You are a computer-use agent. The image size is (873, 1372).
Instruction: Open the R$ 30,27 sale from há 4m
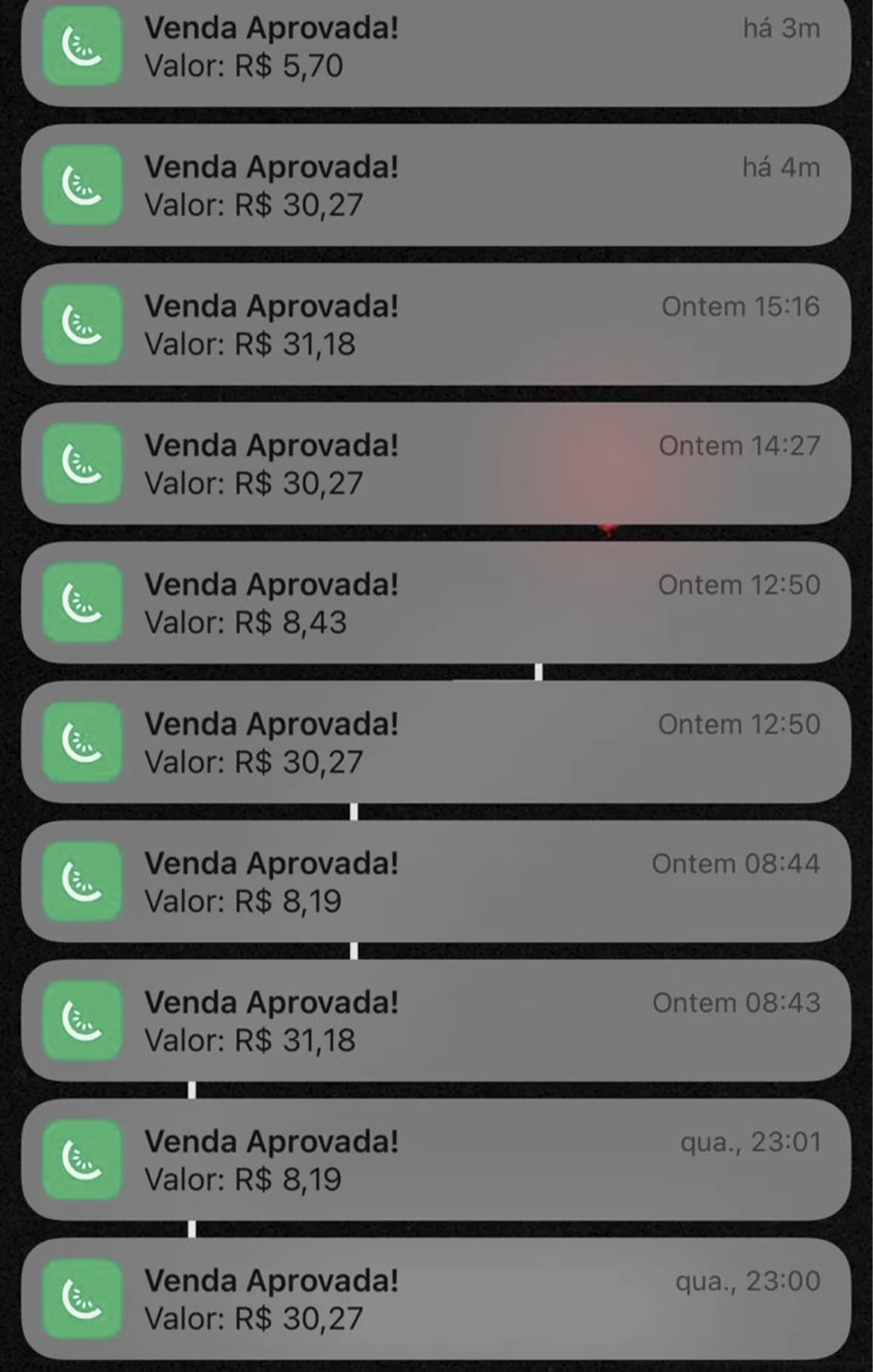pyautogui.click(x=436, y=185)
